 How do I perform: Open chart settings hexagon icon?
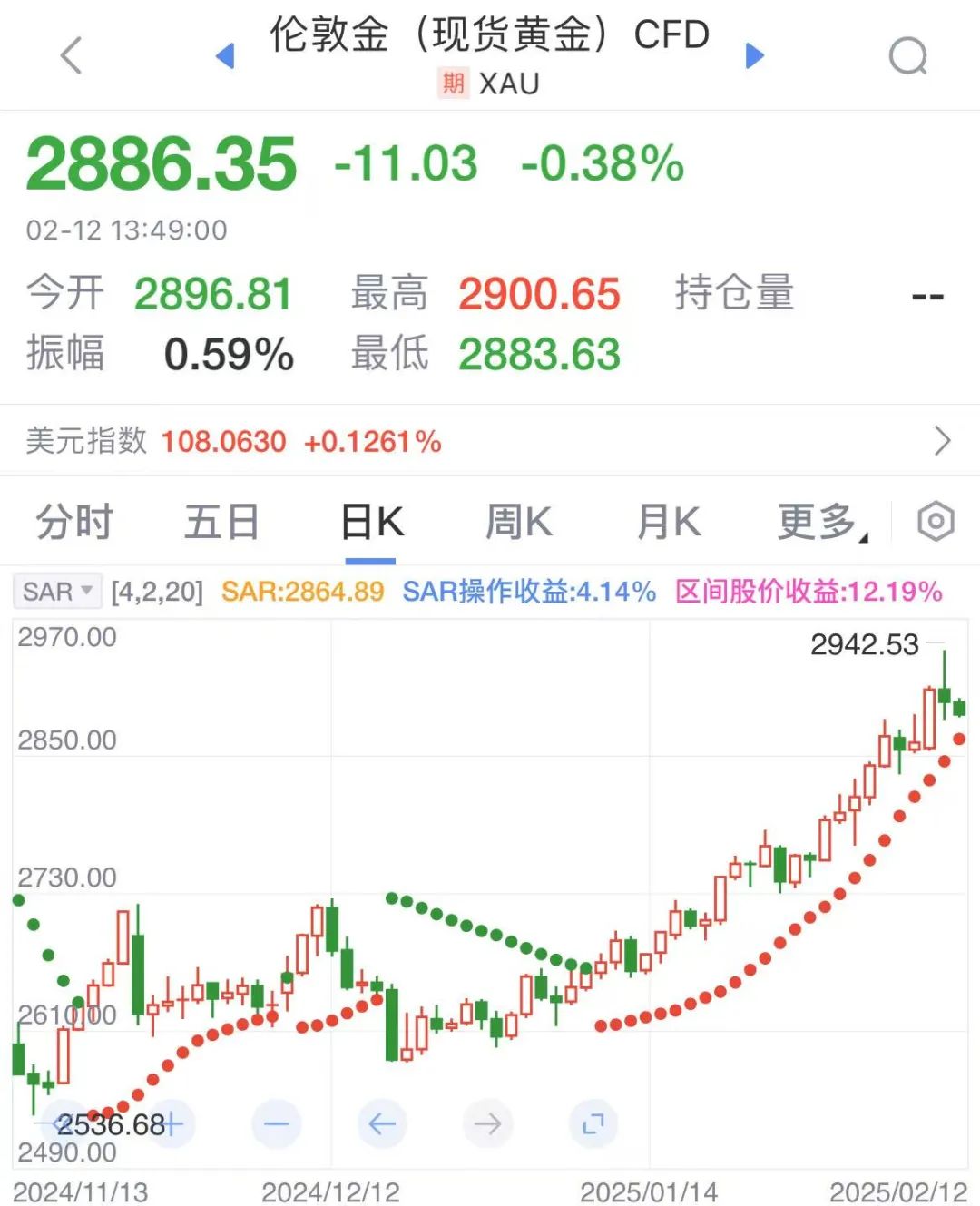coord(936,522)
